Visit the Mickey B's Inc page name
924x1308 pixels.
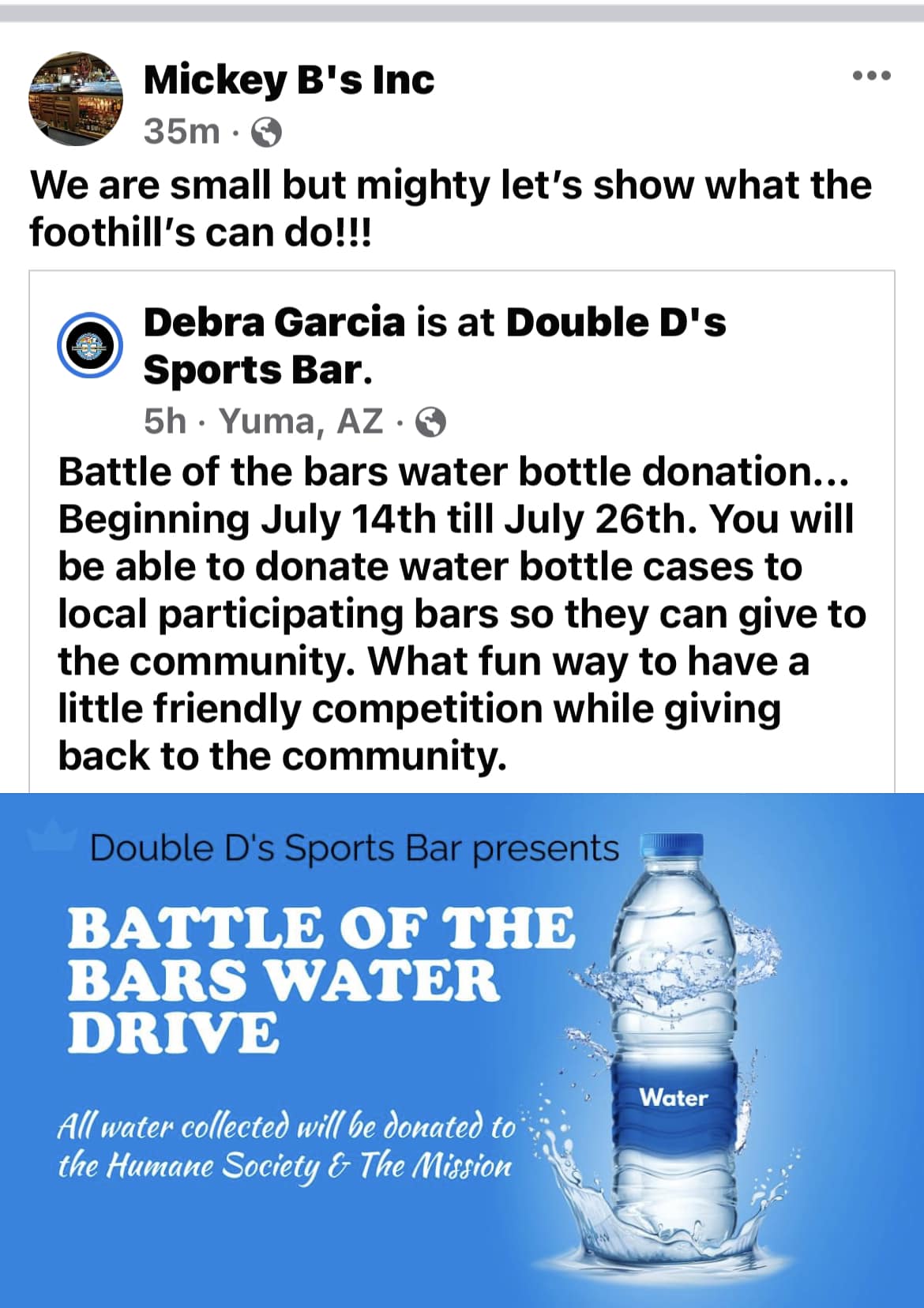point(289,80)
